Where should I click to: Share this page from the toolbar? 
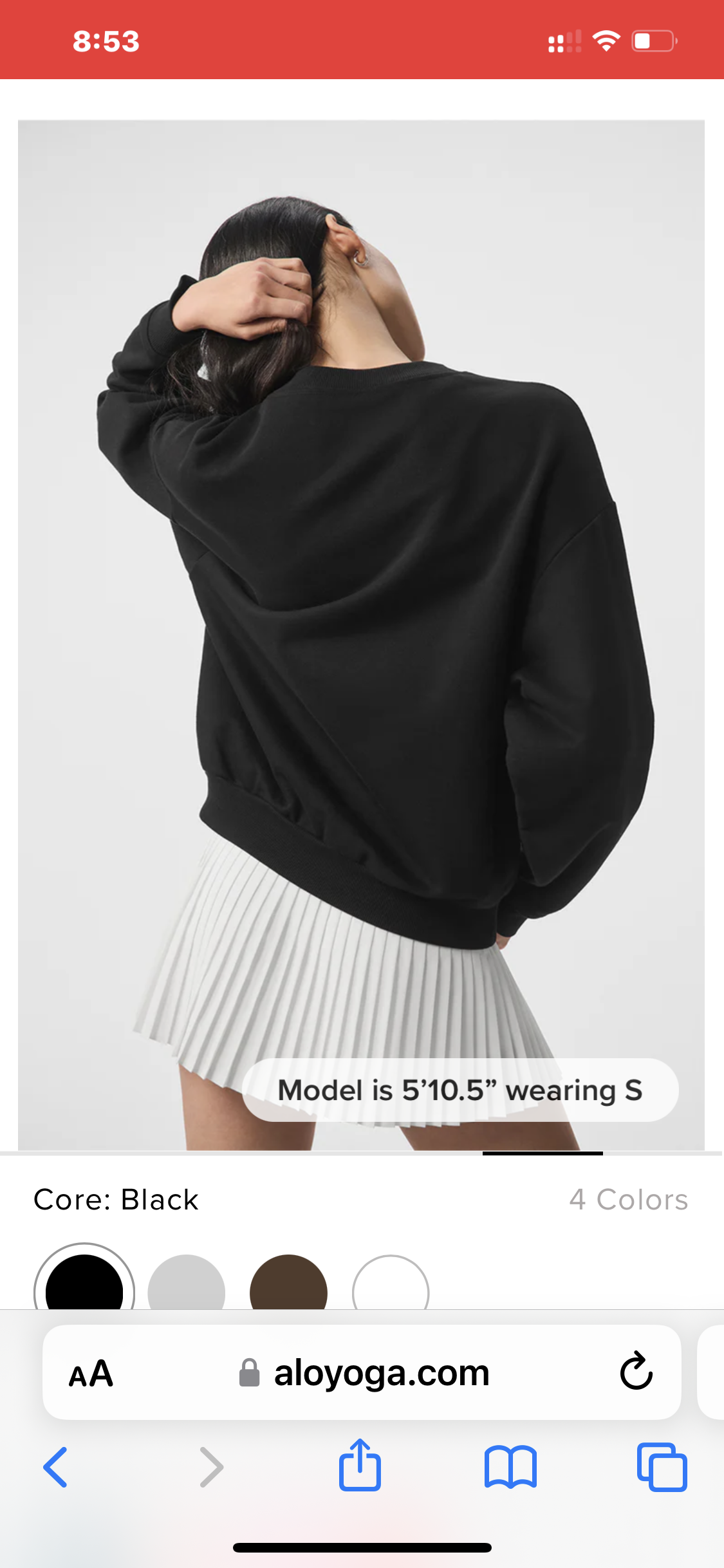coord(360,1466)
